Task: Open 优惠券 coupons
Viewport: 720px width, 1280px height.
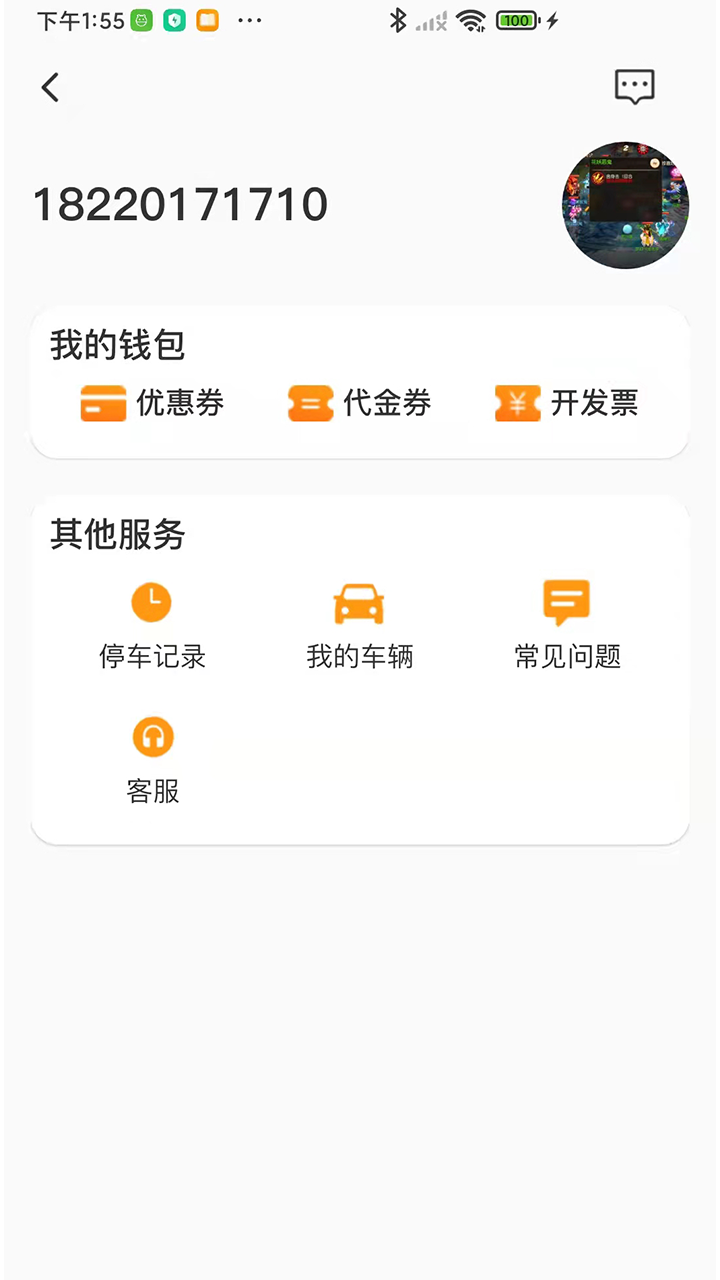Action: [152, 403]
